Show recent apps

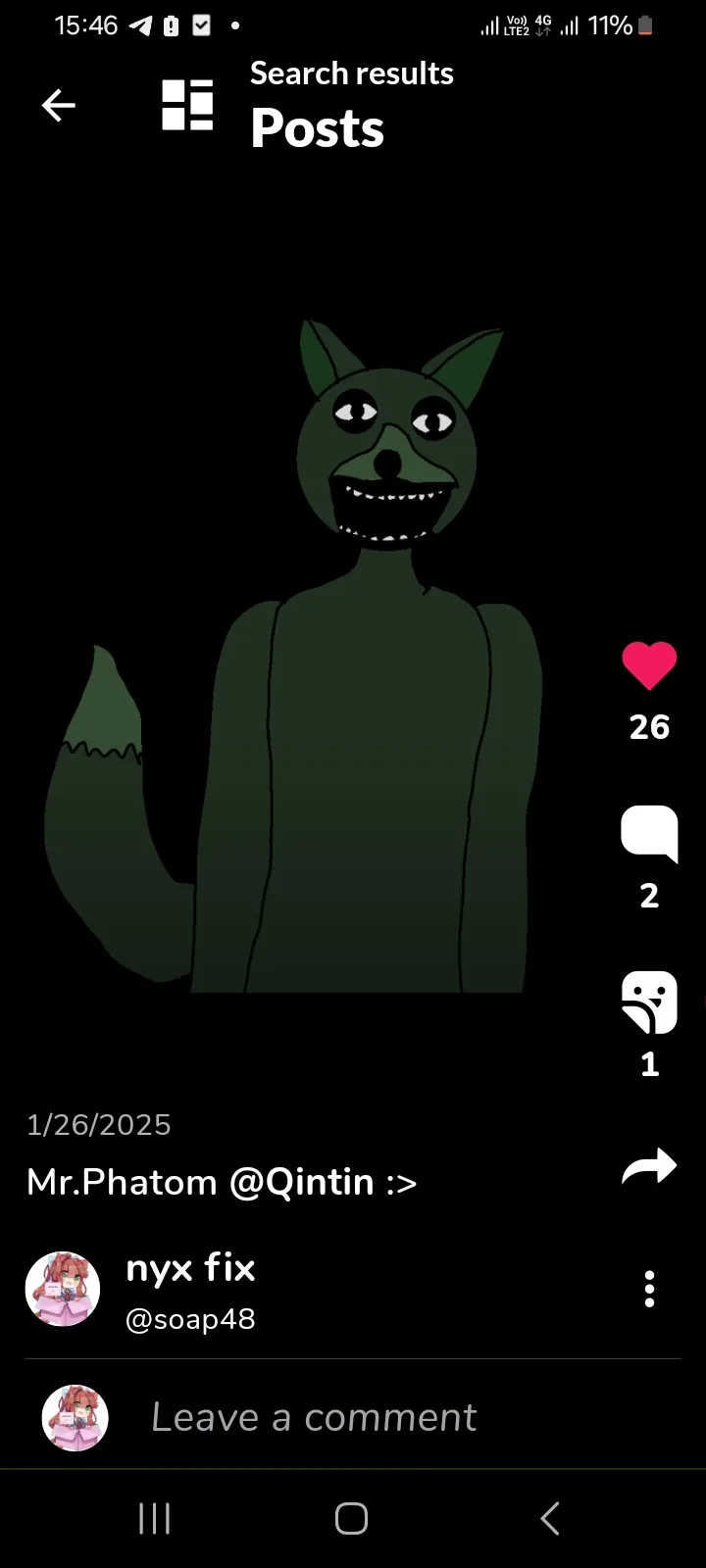click(x=155, y=1518)
